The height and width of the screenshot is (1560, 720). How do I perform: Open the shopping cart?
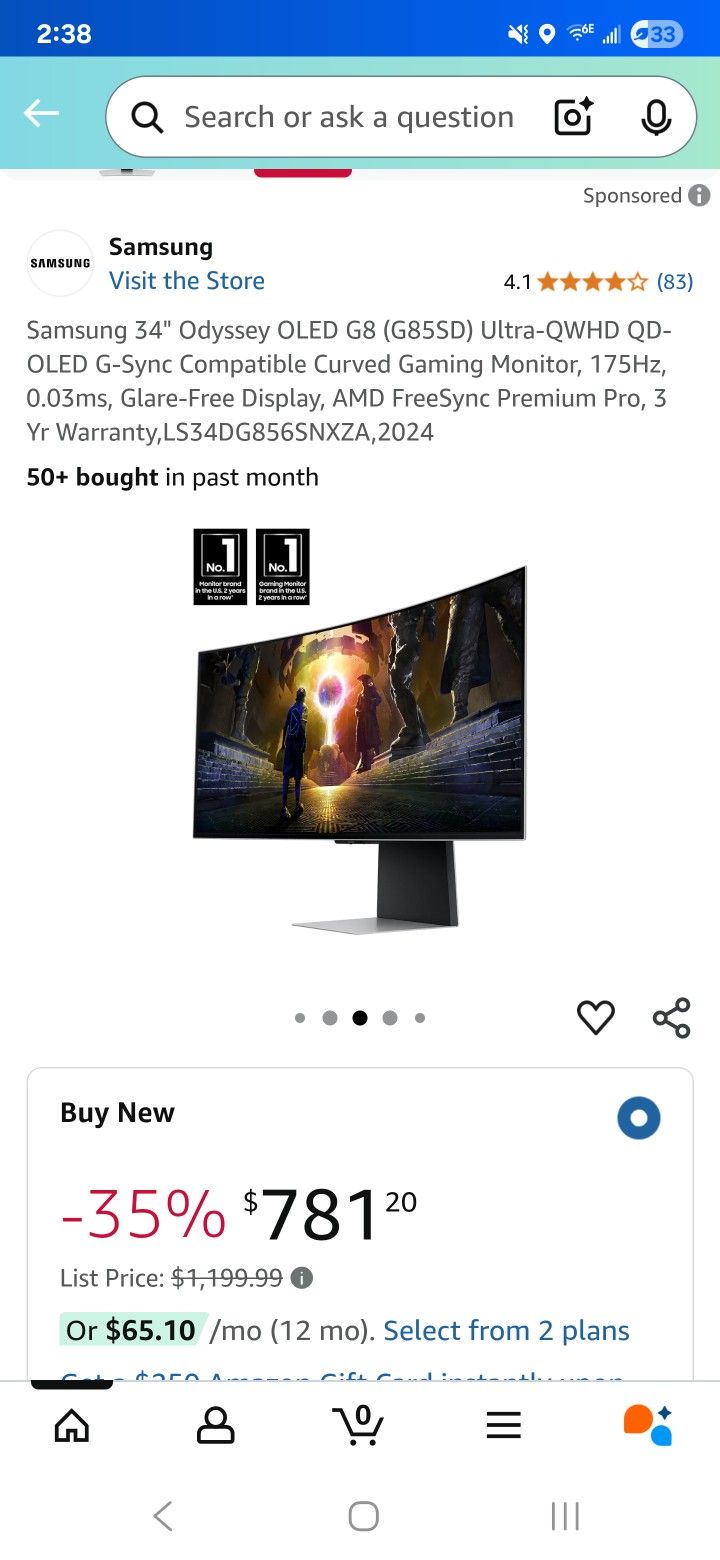(359, 1425)
